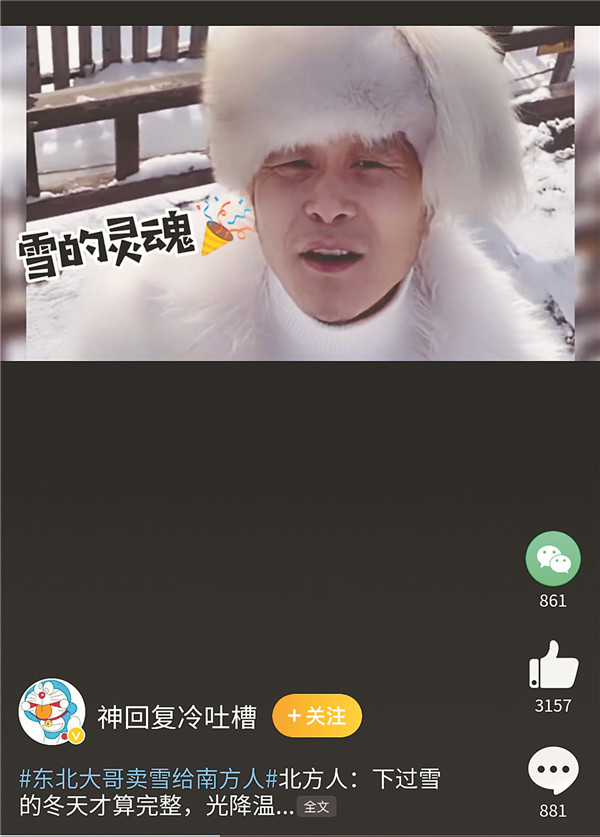Expand the caption with 全文
The image size is (600, 837).
(316, 806)
